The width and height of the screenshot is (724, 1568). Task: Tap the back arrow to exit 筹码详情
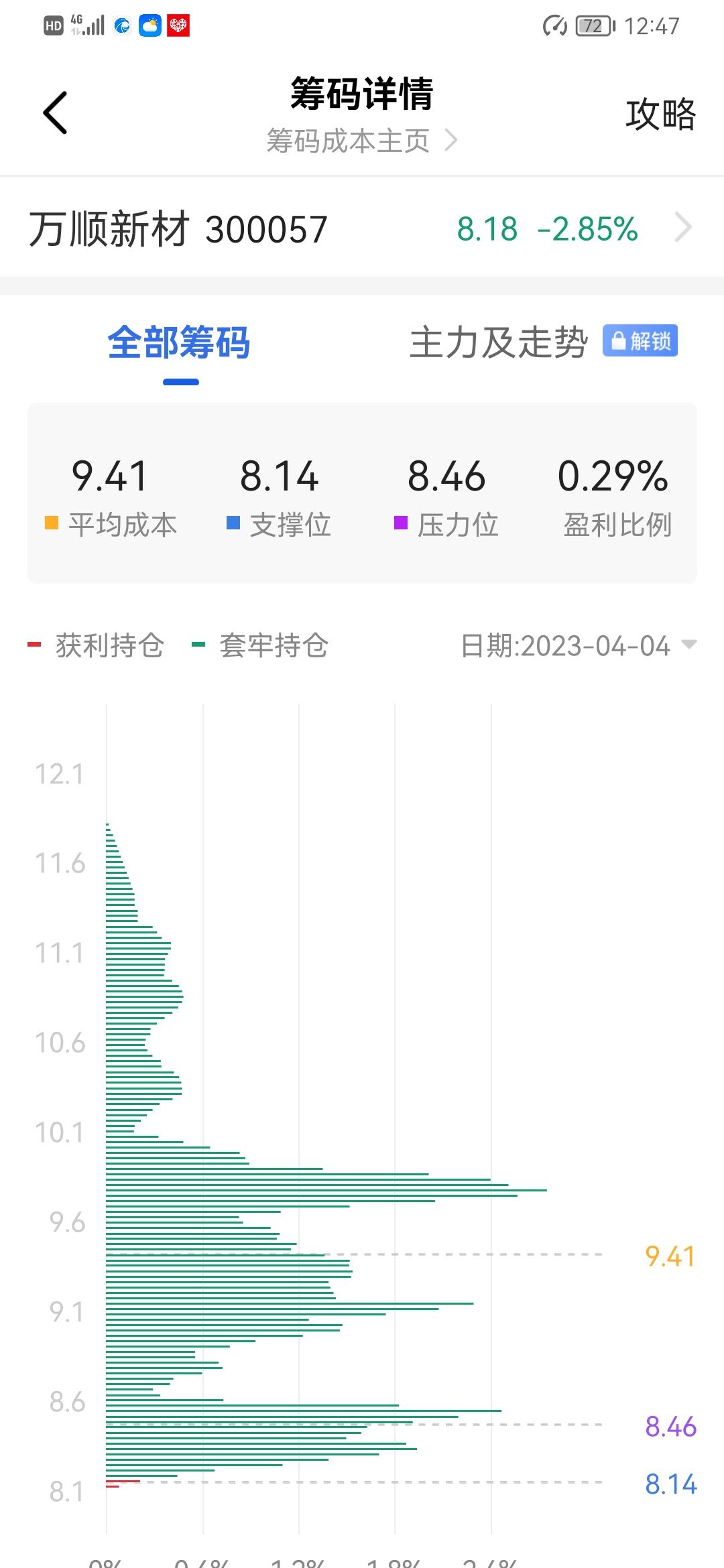[55, 113]
